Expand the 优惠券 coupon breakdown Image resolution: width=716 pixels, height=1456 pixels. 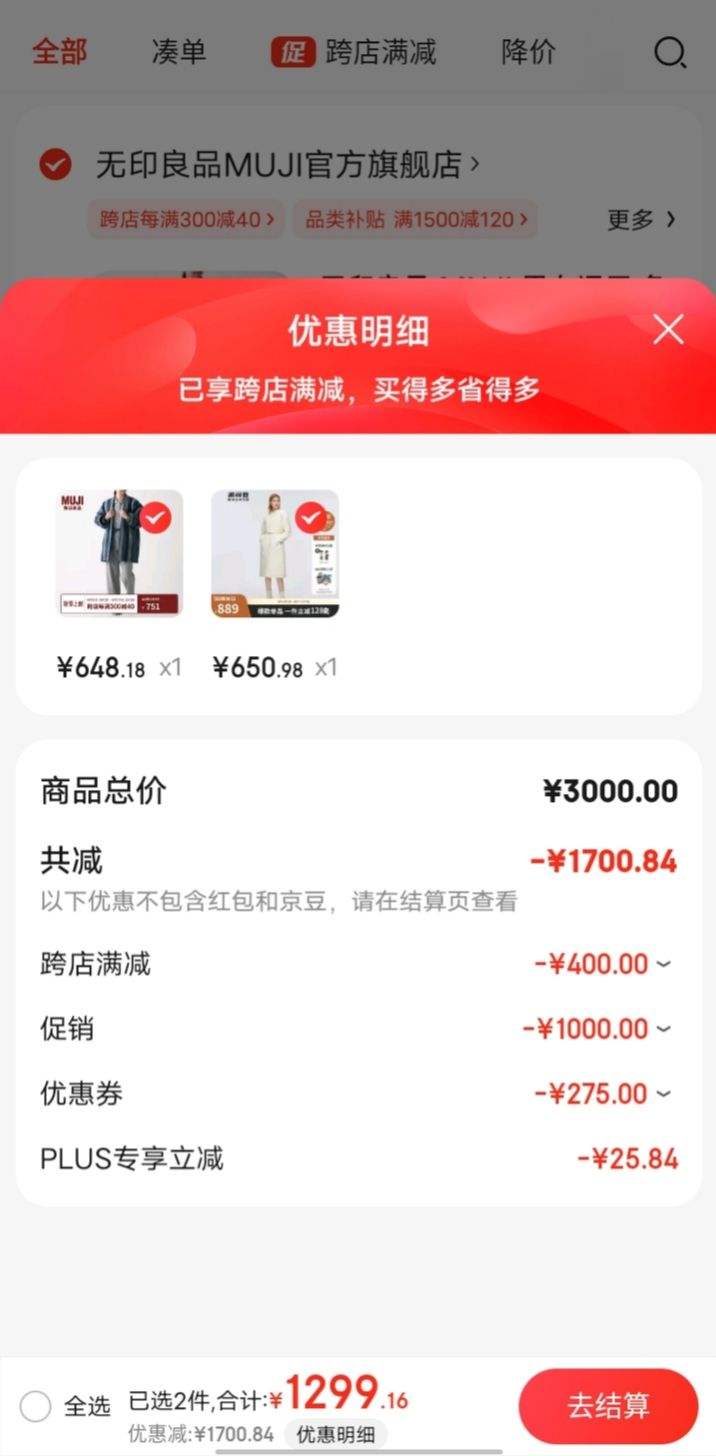pos(358,1093)
